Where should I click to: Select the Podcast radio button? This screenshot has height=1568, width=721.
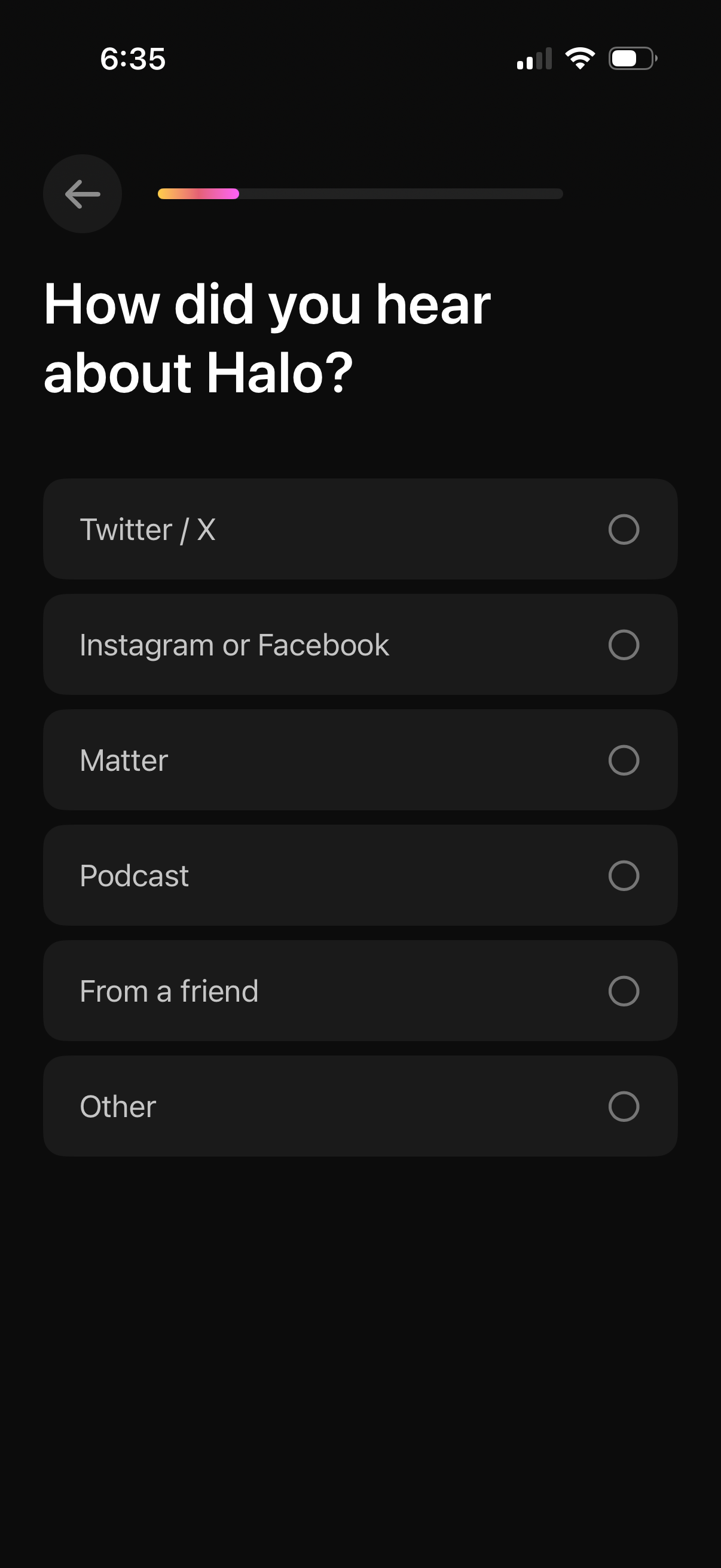click(624, 875)
